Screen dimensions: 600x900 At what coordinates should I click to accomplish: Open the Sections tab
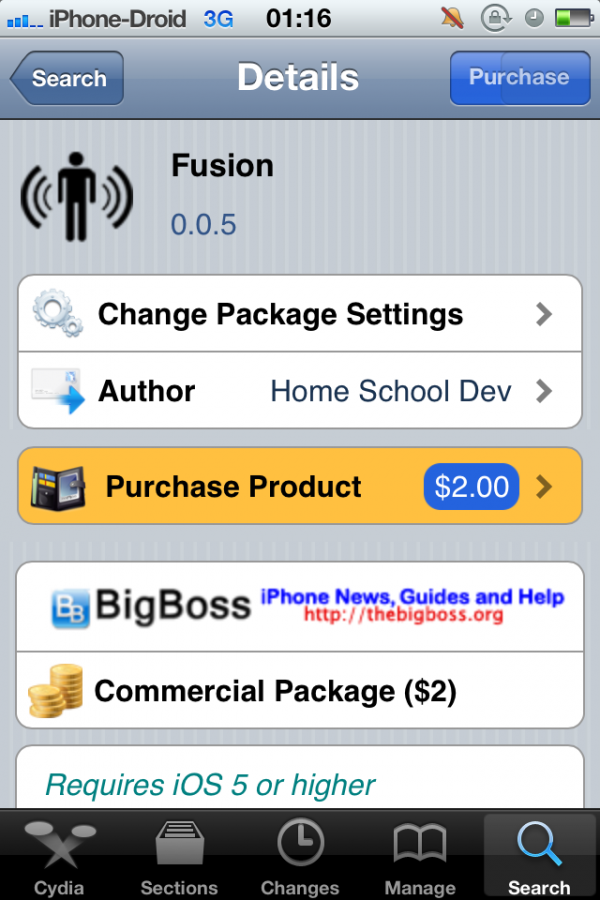pyautogui.click(x=180, y=857)
